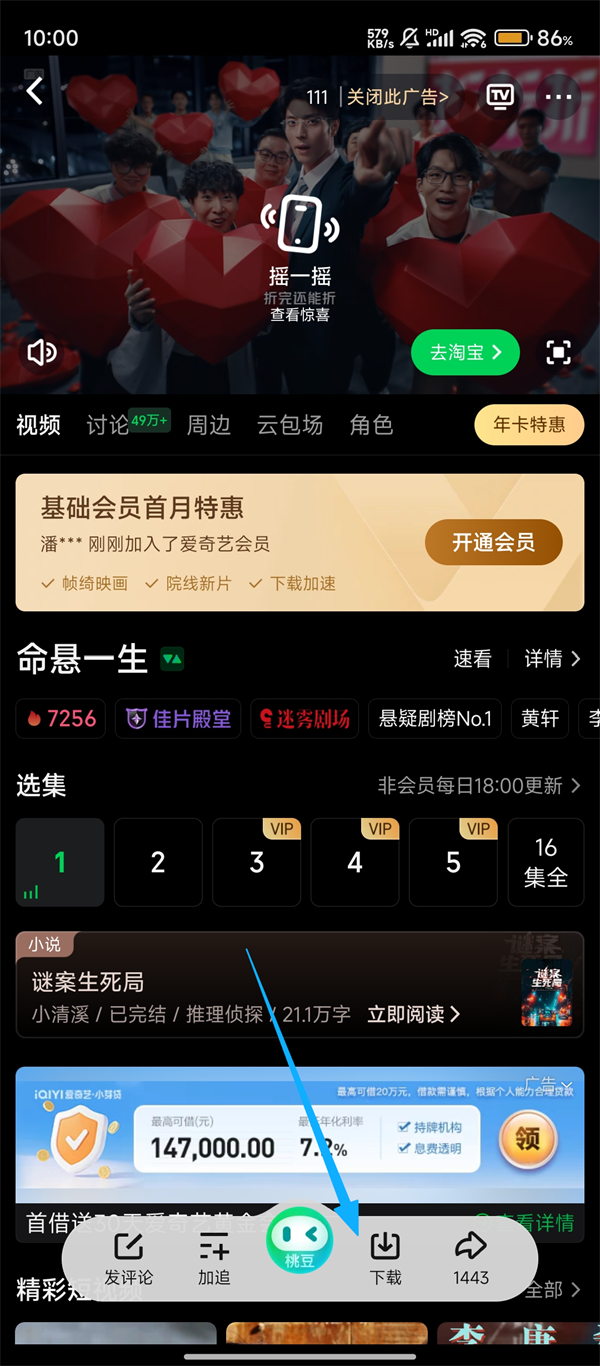Screen dimensions: 600x1366
Task: Tap 立即阅读 for 谜案生死局
Action: [x=413, y=1014]
